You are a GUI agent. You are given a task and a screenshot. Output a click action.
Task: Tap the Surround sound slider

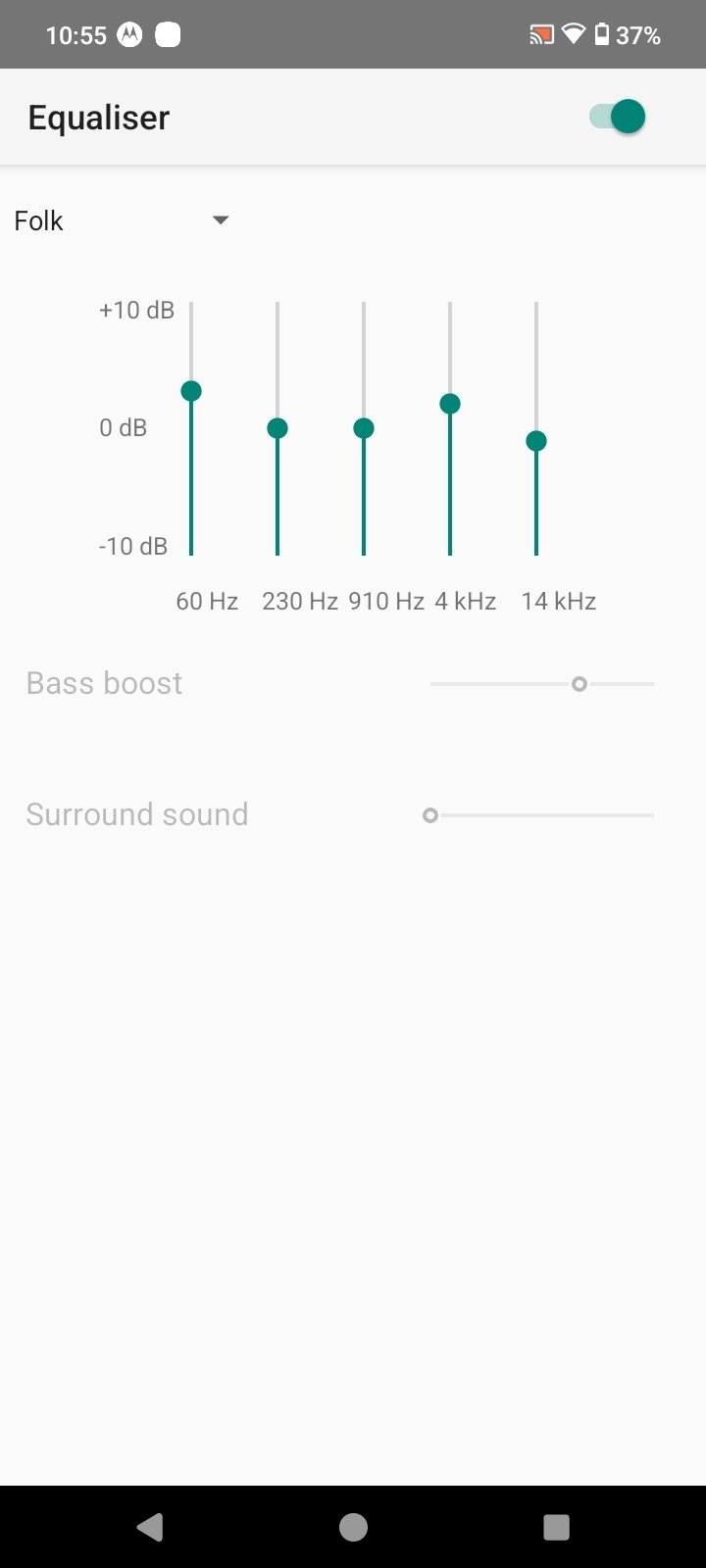(x=542, y=815)
